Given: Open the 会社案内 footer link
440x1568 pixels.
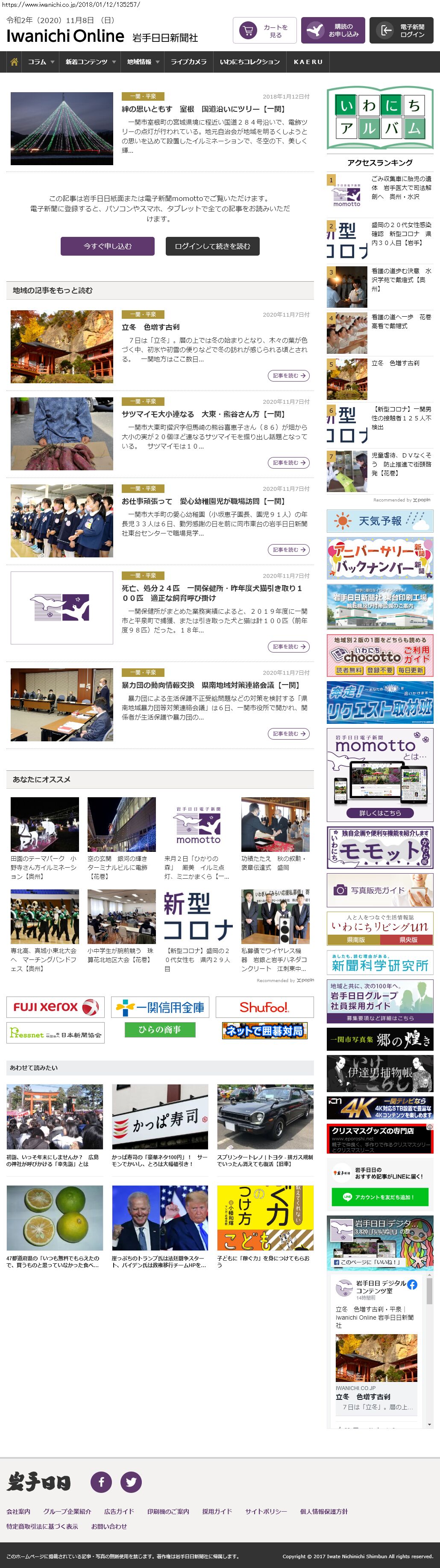Looking at the screenshot, I should coord(18,1511).
